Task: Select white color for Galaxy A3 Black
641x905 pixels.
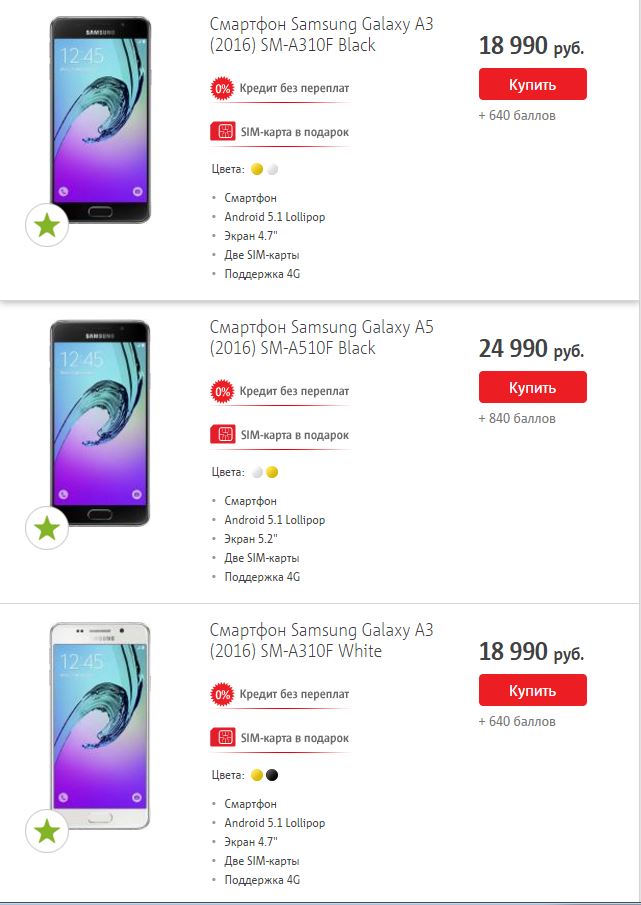Action: [x=272, y=169]
